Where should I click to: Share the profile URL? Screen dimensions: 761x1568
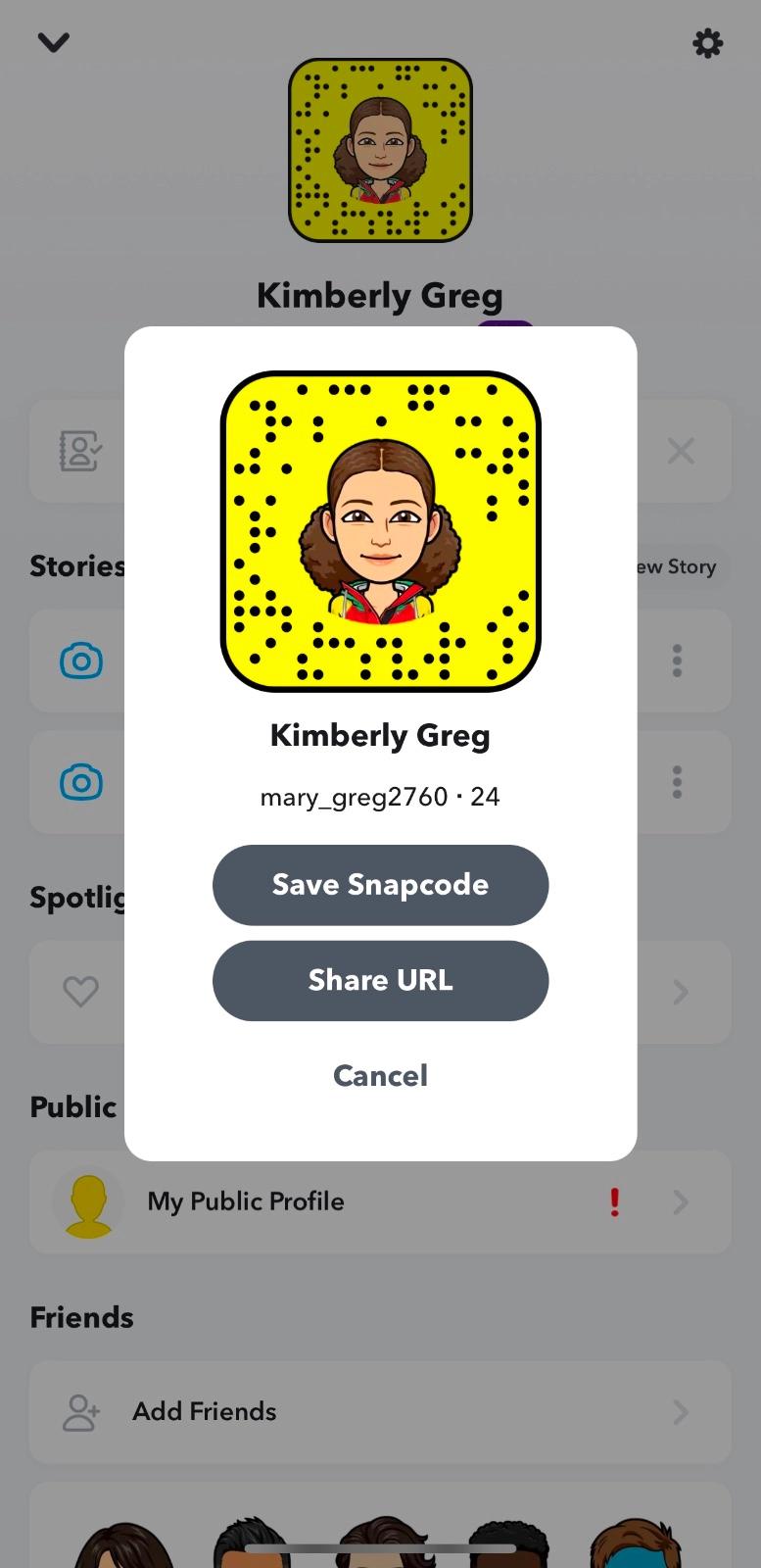coord(380,980)
